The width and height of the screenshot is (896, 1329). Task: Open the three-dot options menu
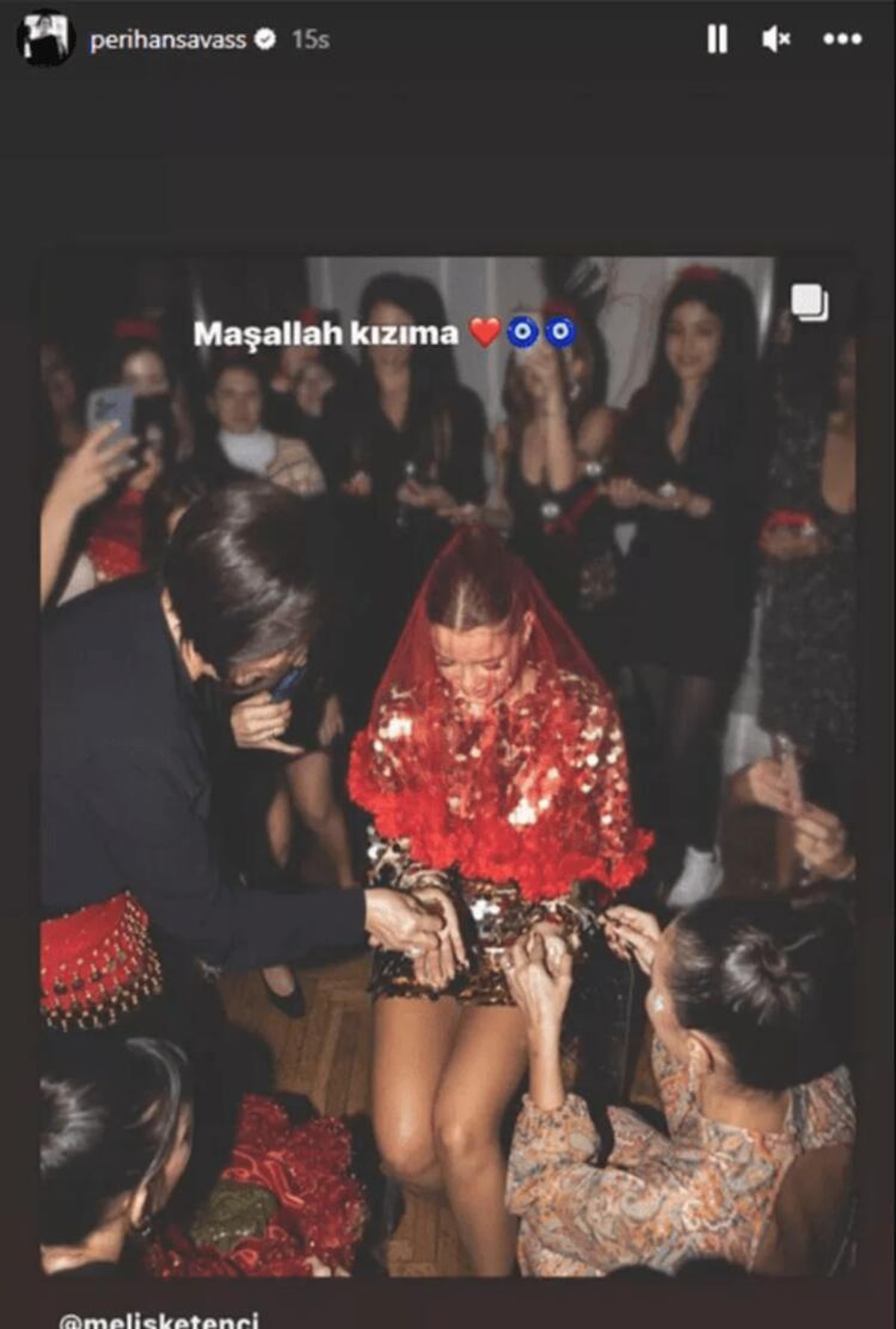842,39
